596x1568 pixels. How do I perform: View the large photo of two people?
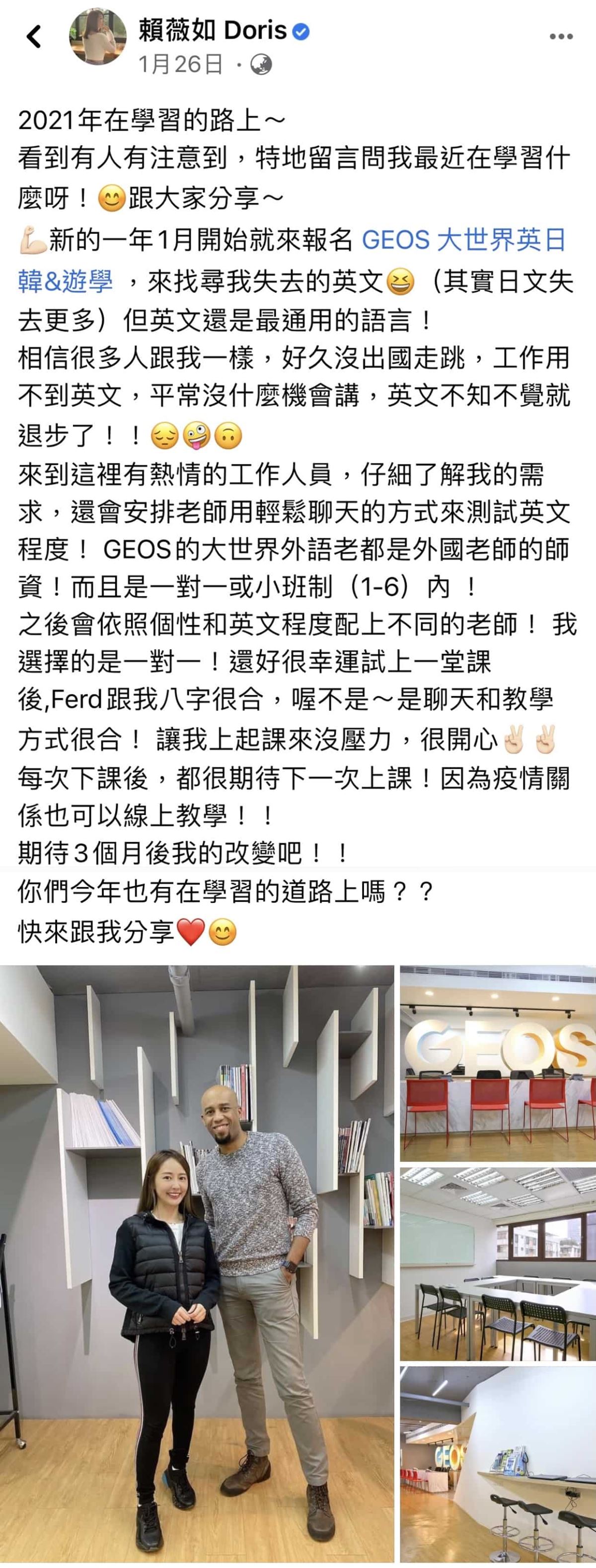[x=197, y=1265]
